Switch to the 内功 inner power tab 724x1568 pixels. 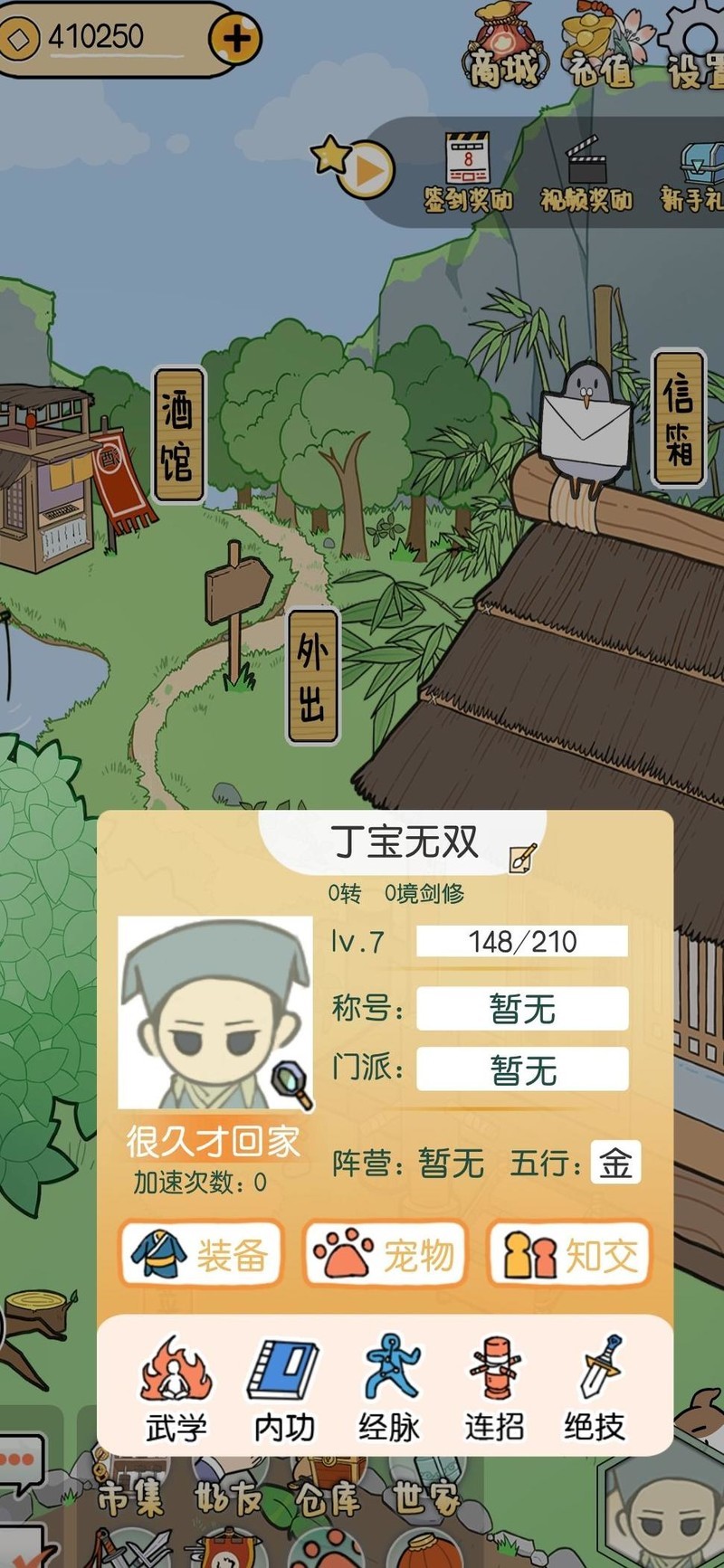pyautogui.click(x=283, y=1389)
